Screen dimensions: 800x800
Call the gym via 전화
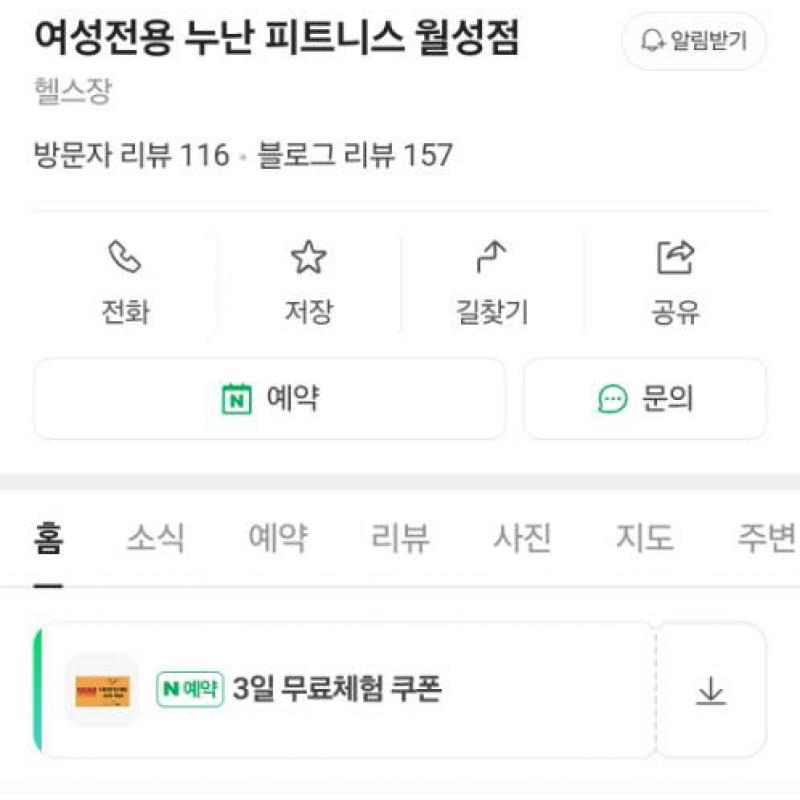[125, 283]
